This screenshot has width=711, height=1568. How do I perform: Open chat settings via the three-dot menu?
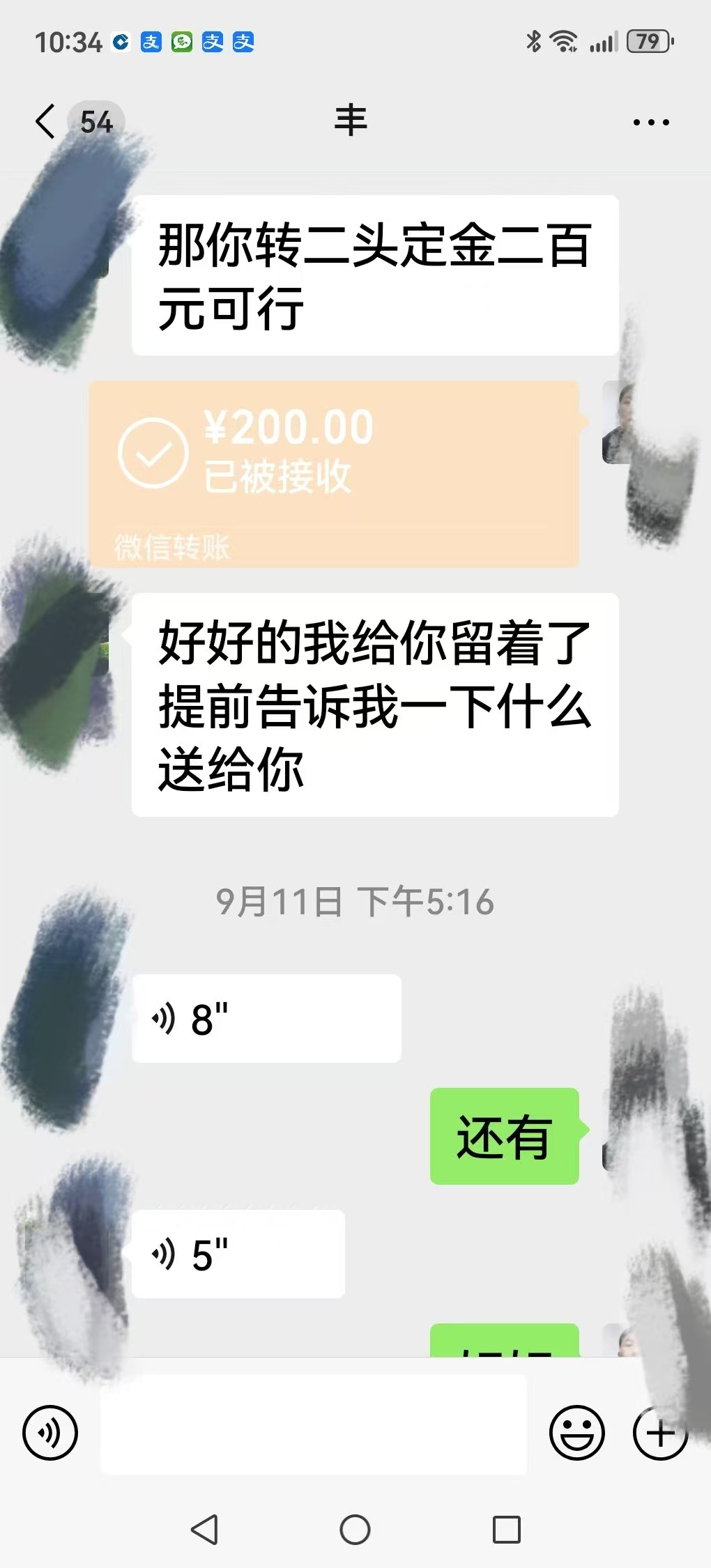pos(651,120)
